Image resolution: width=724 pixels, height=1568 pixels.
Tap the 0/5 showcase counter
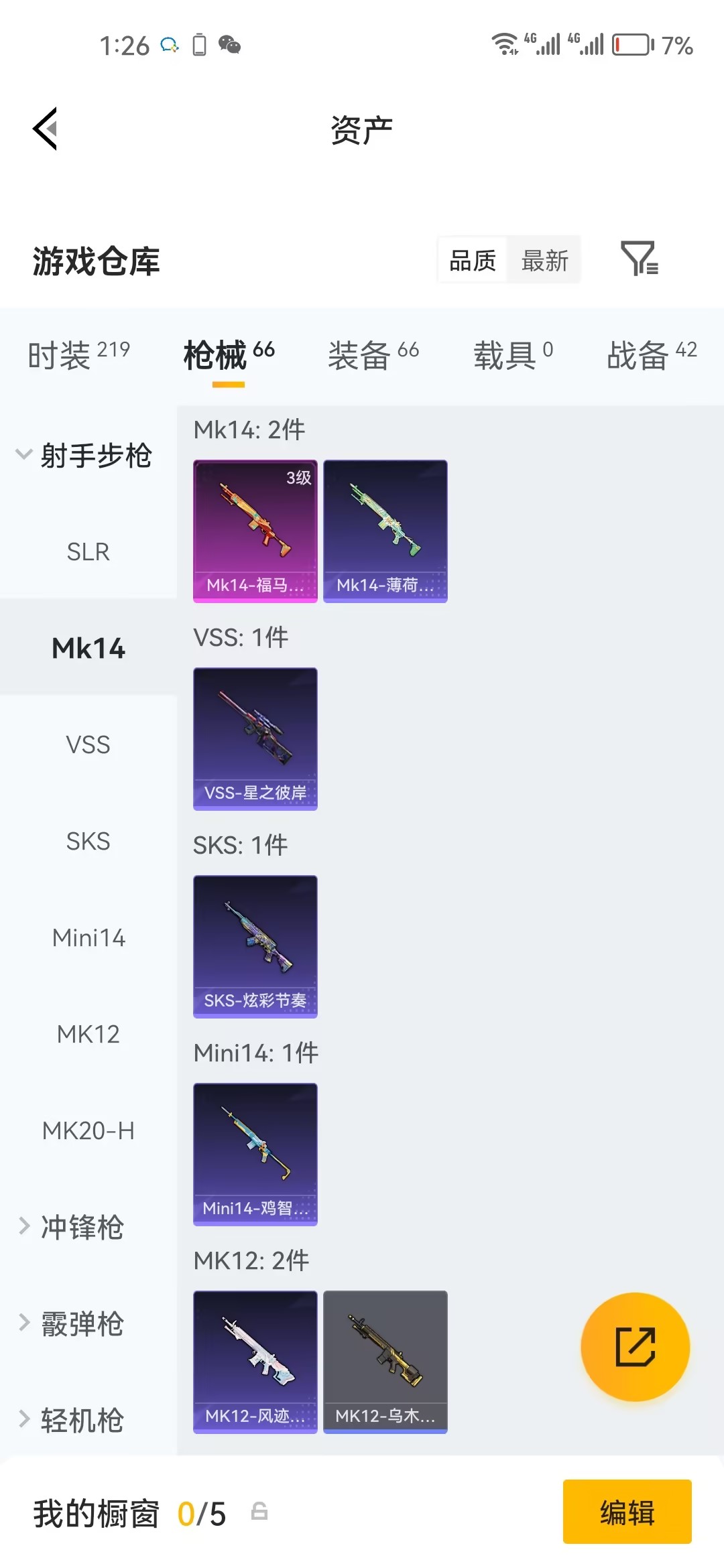(x=199, y=1512)
